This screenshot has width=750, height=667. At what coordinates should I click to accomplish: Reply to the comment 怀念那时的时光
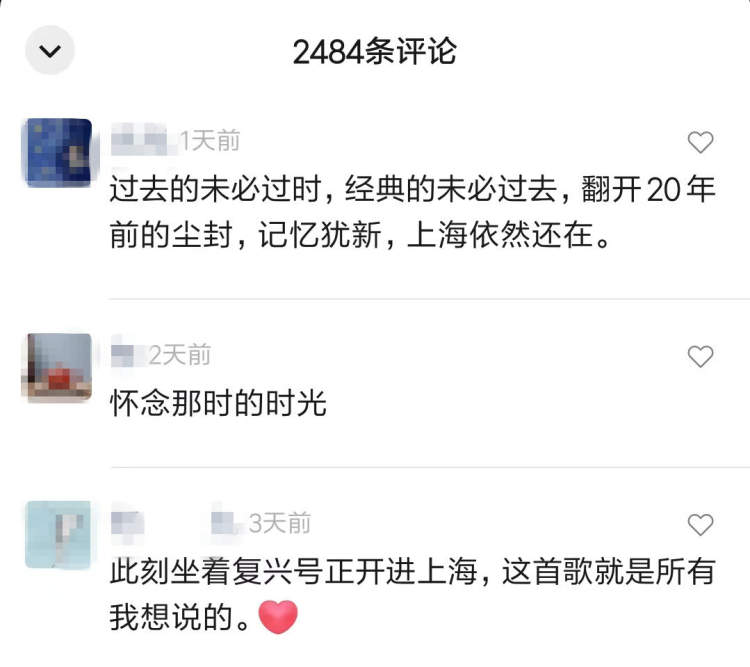(218, 403)
